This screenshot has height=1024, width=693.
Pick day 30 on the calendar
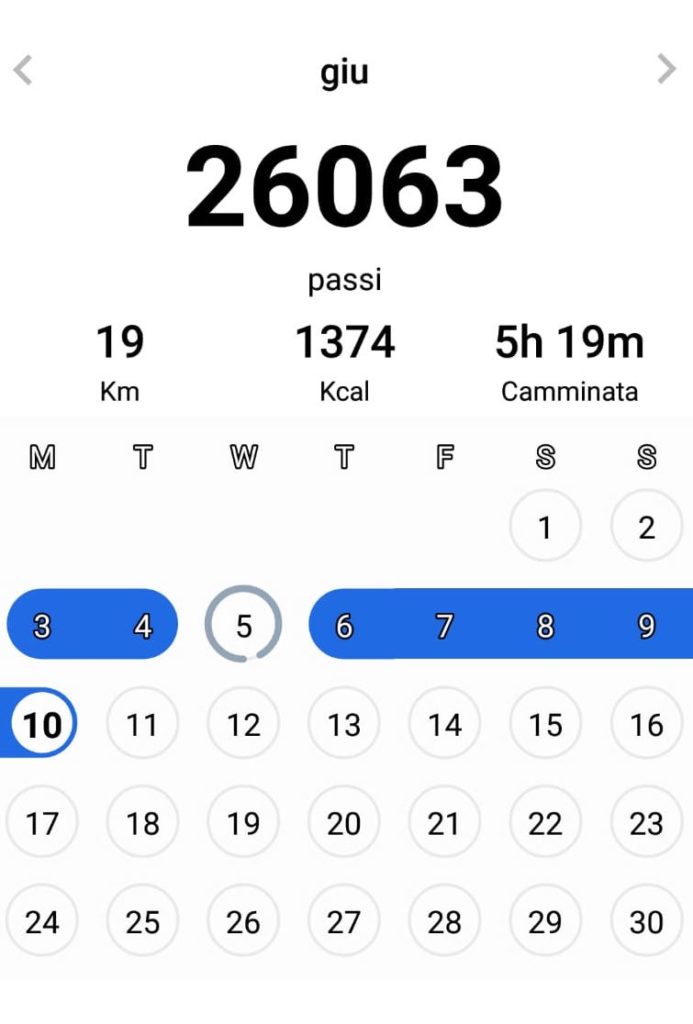click(x=646, y=920)
